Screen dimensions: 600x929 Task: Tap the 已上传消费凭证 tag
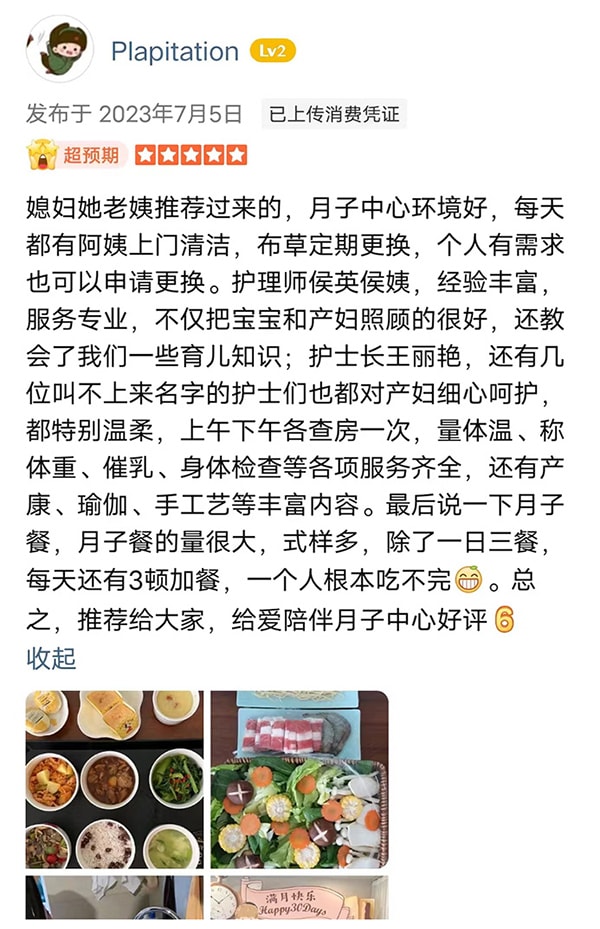(334, 114)
